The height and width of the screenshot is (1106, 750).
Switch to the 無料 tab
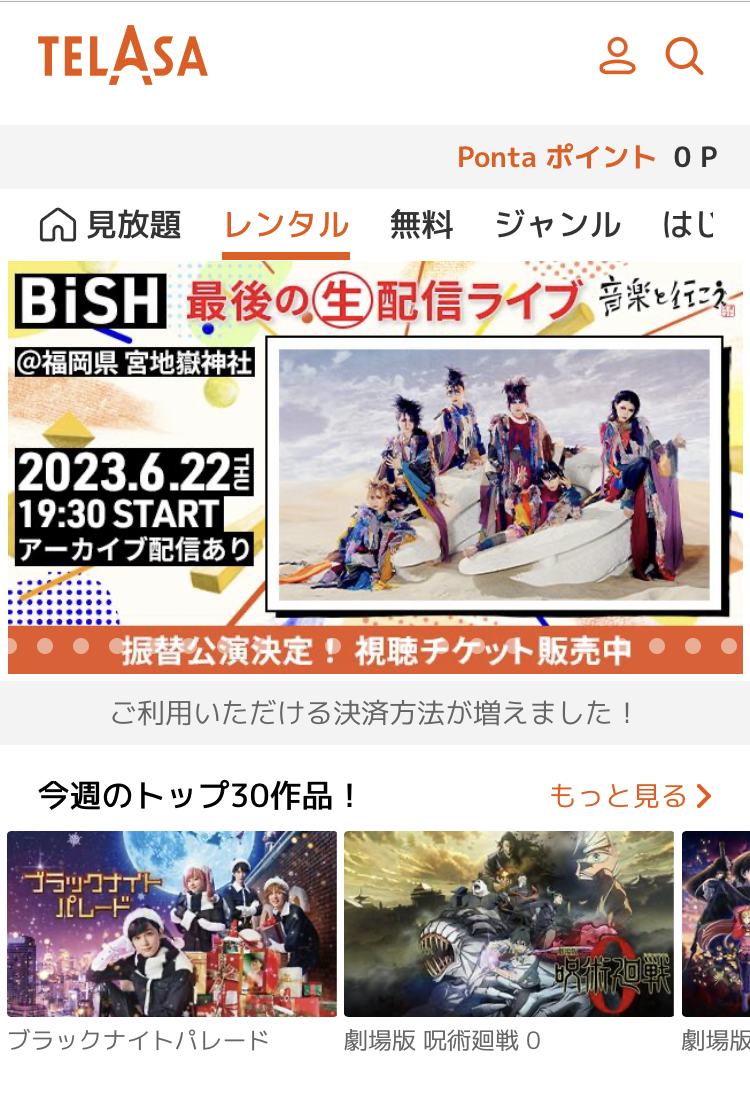click(421, 225)
